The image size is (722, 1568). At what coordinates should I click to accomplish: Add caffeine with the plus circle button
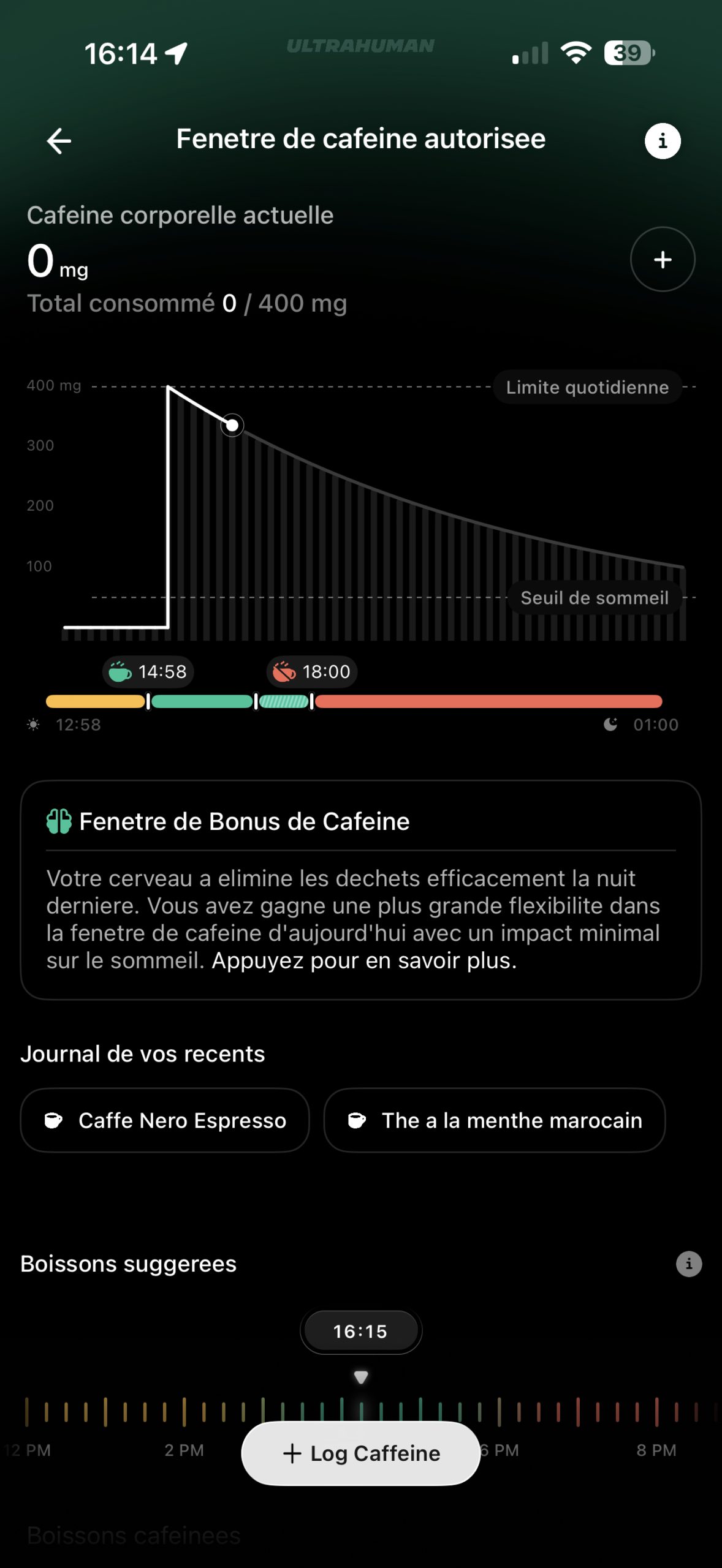pyautogui.click(x=662, y=260)
